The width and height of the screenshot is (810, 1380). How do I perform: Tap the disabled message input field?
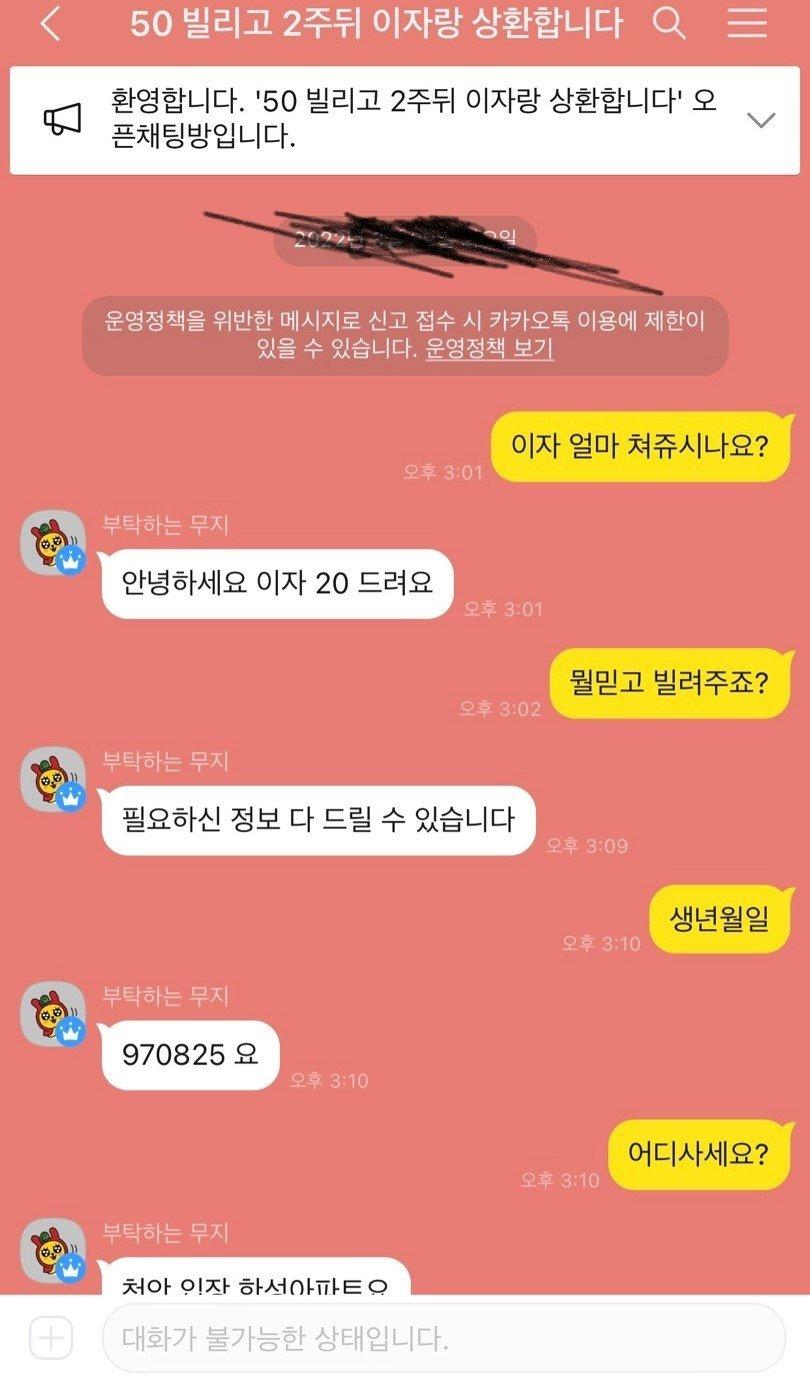442,1337
